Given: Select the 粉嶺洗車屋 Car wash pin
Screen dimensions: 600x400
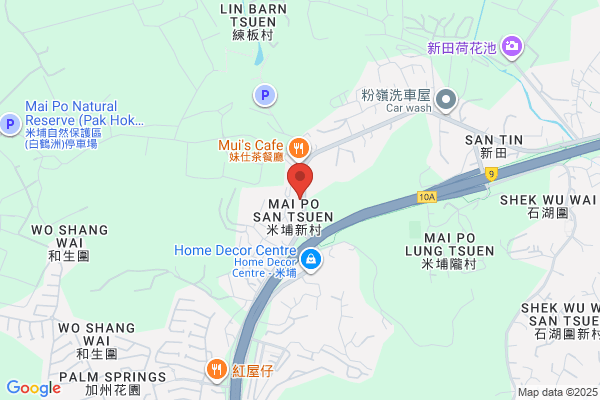Looking at the screenshot, I should click(446, 100).
